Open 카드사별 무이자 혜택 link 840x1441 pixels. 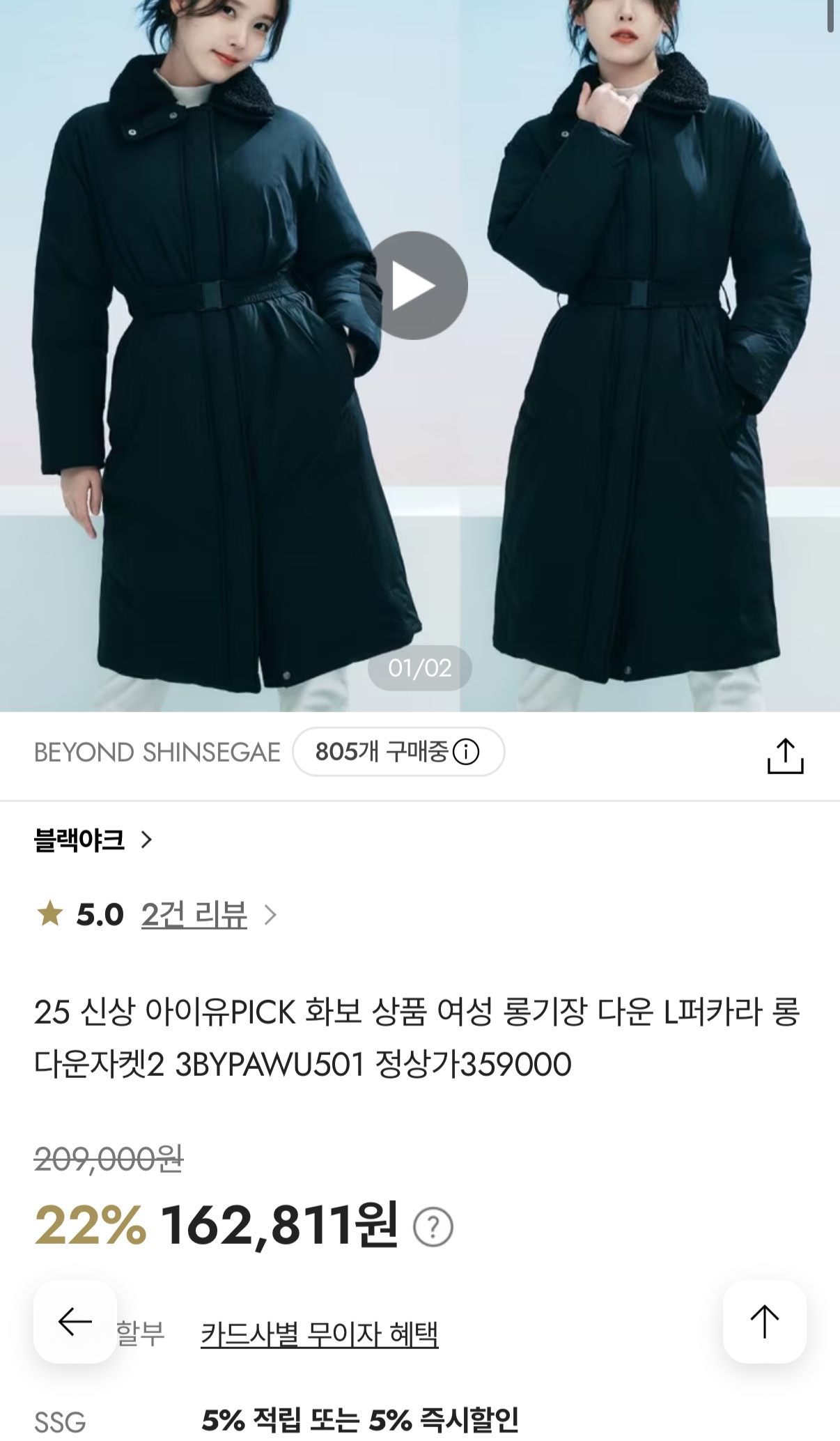click(x=319, y=1334)
